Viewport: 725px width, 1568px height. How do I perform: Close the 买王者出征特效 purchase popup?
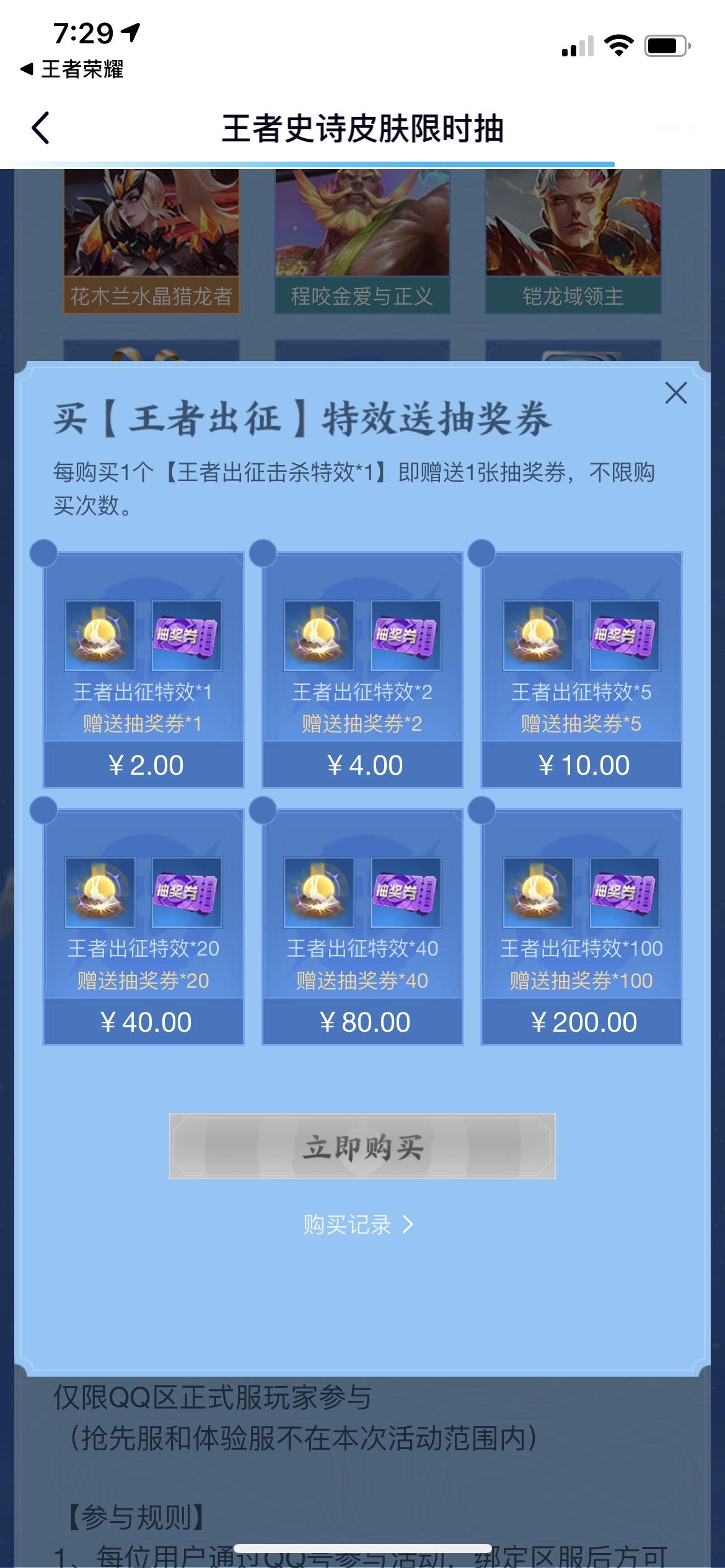point(675,393)
